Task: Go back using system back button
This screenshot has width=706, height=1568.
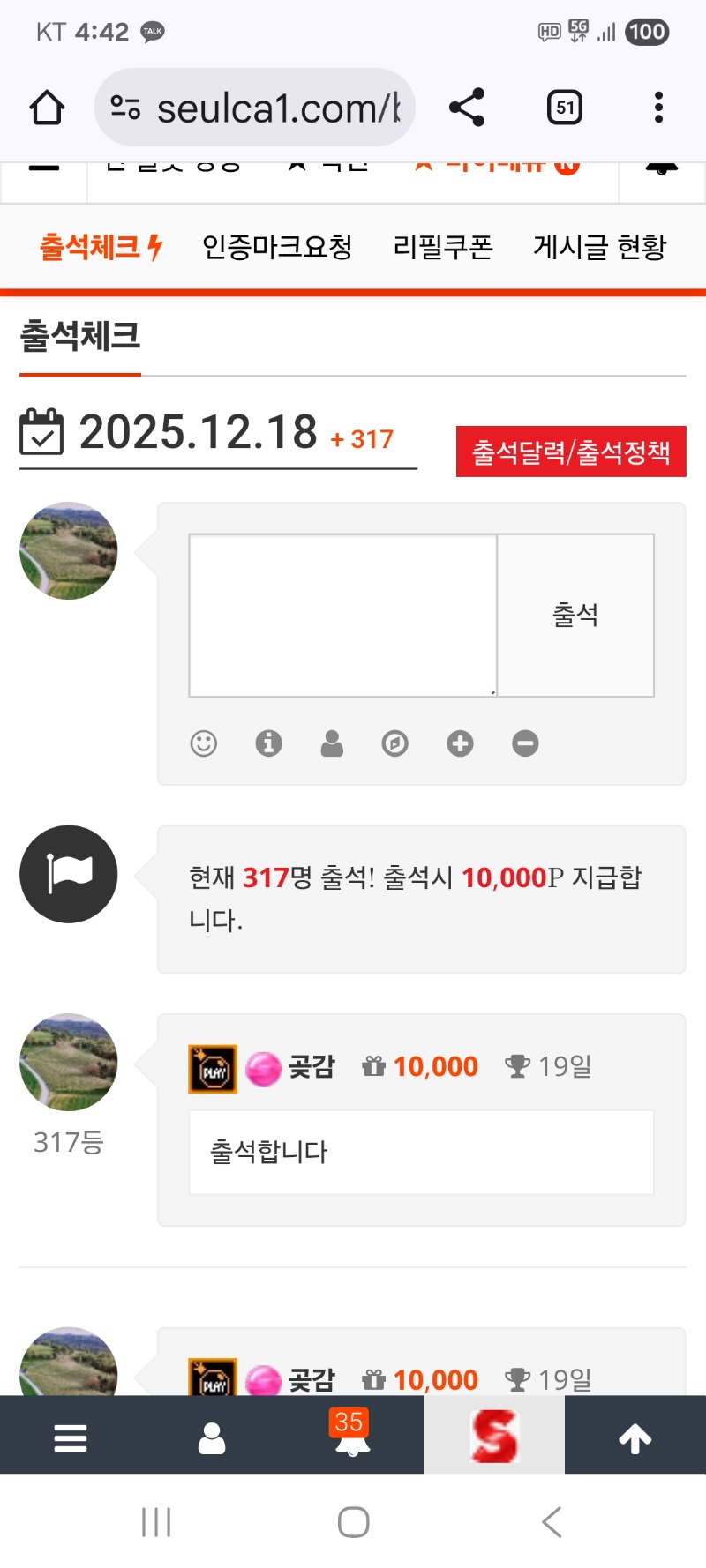Action: pyautogui.click(x=552, y=1522)
